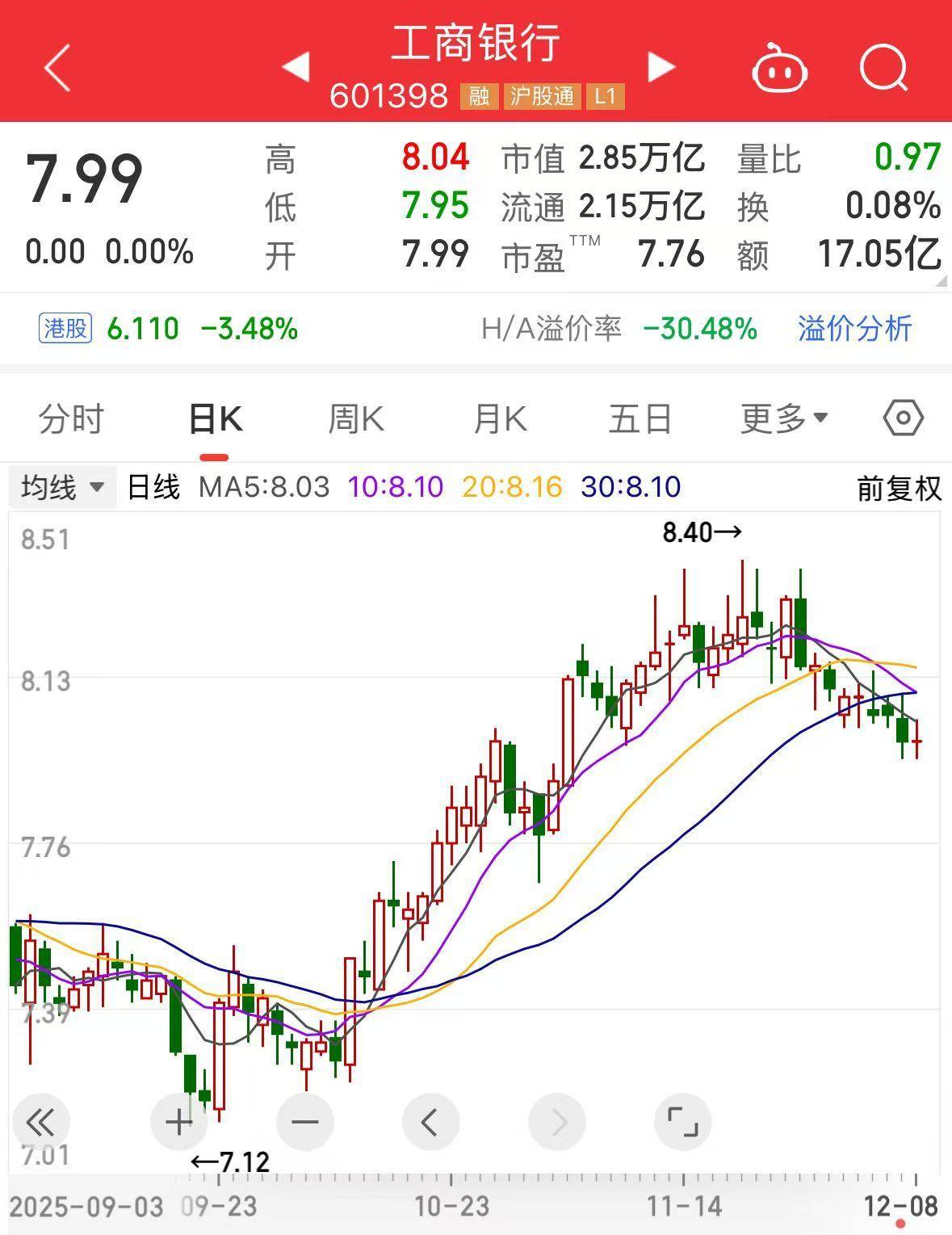
Task: Open 溢价分析 premium analysis
Action: coord(854,329)
